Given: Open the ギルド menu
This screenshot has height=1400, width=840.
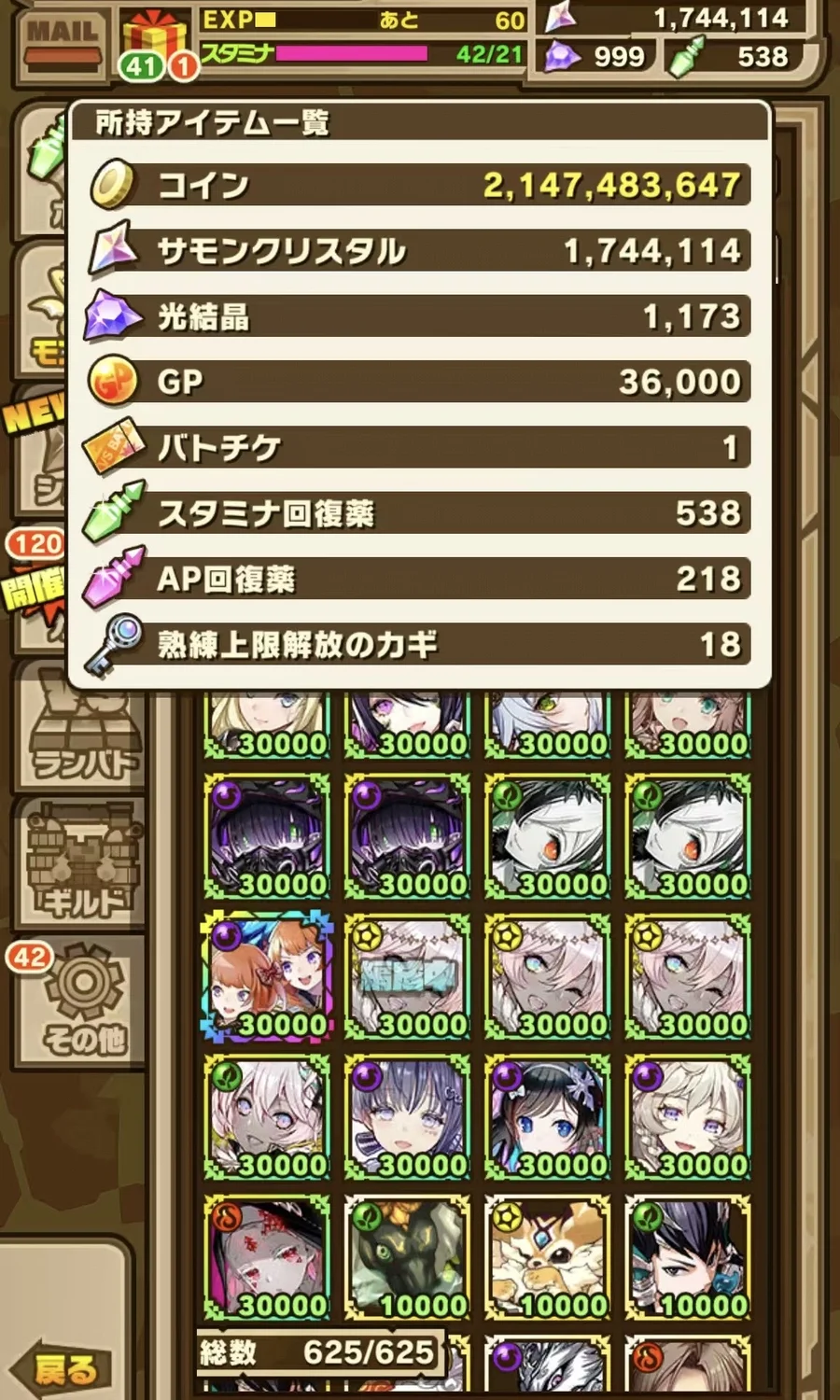Looking at the screenshot, I should 82,862.
